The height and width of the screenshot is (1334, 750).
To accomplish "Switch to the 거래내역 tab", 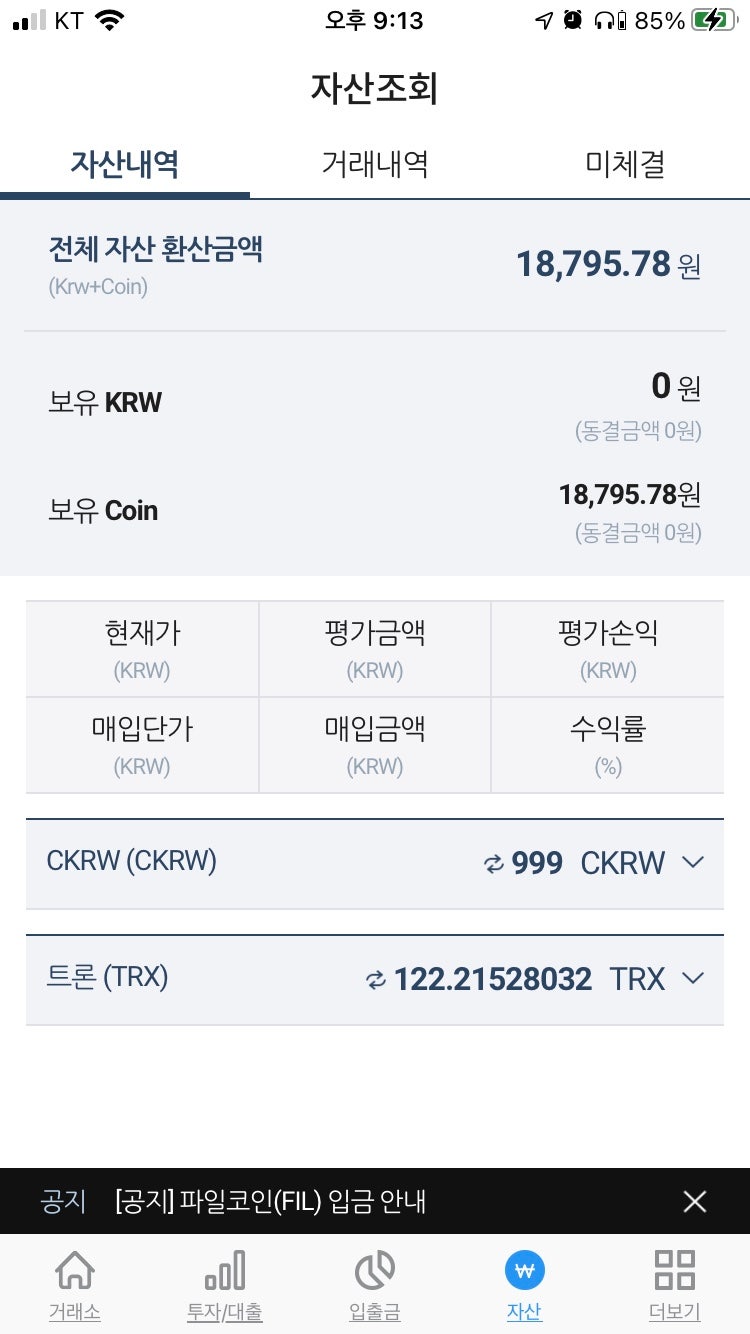I will point(375,166).
